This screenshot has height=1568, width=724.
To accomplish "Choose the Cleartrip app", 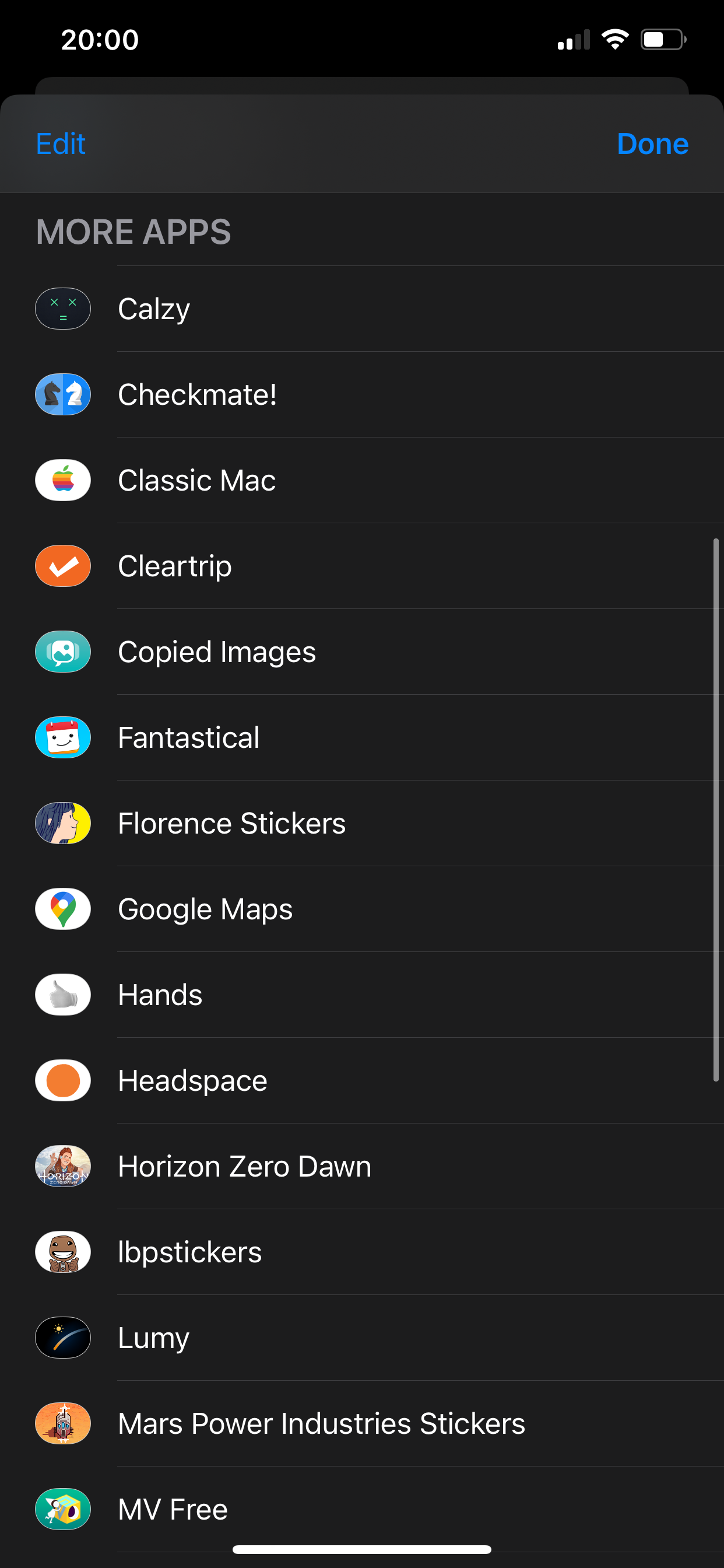I will [175, 566].
